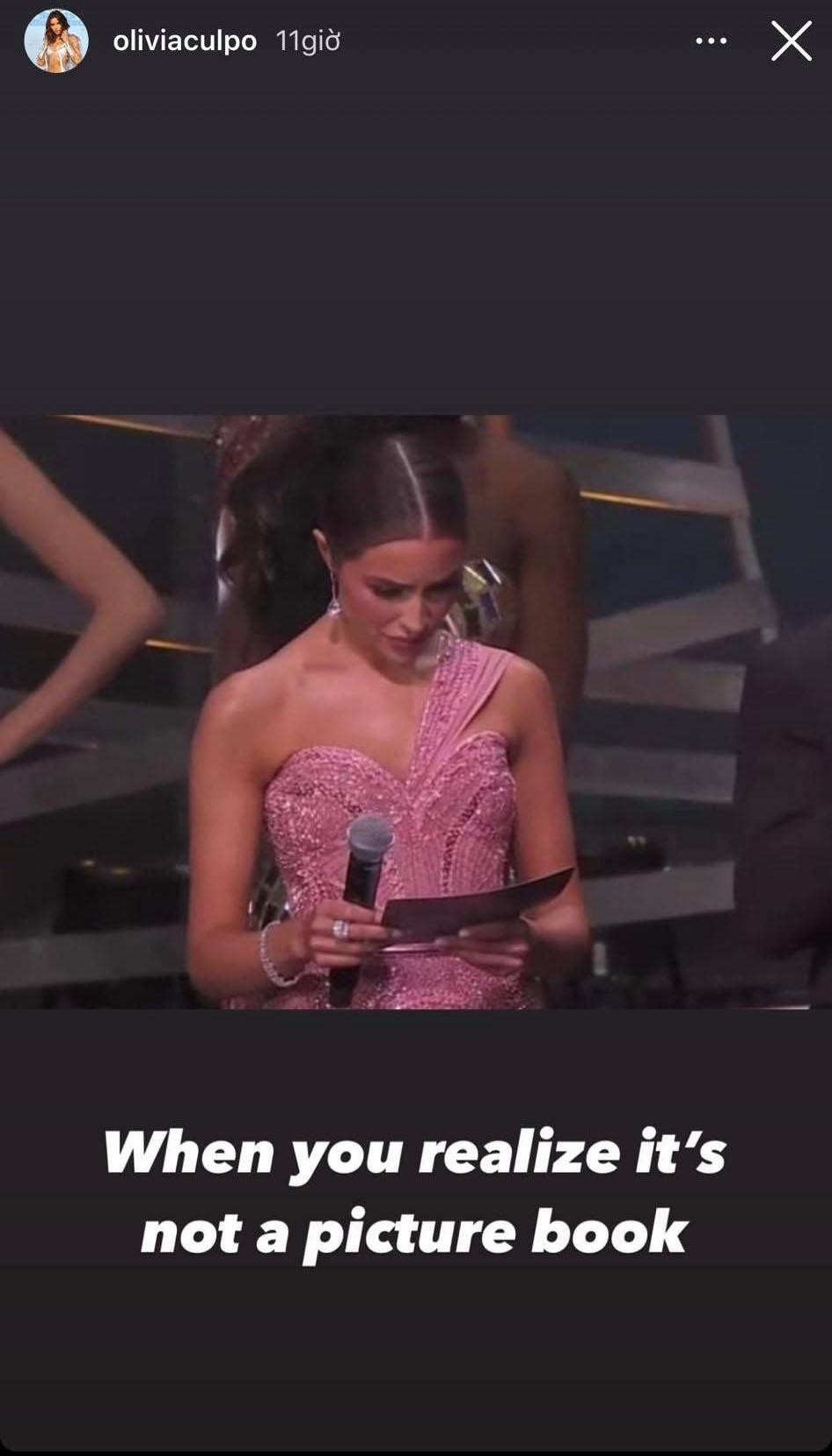Open the three-dot options menu
Screen dimensions: 832x1456
point(711,40)
